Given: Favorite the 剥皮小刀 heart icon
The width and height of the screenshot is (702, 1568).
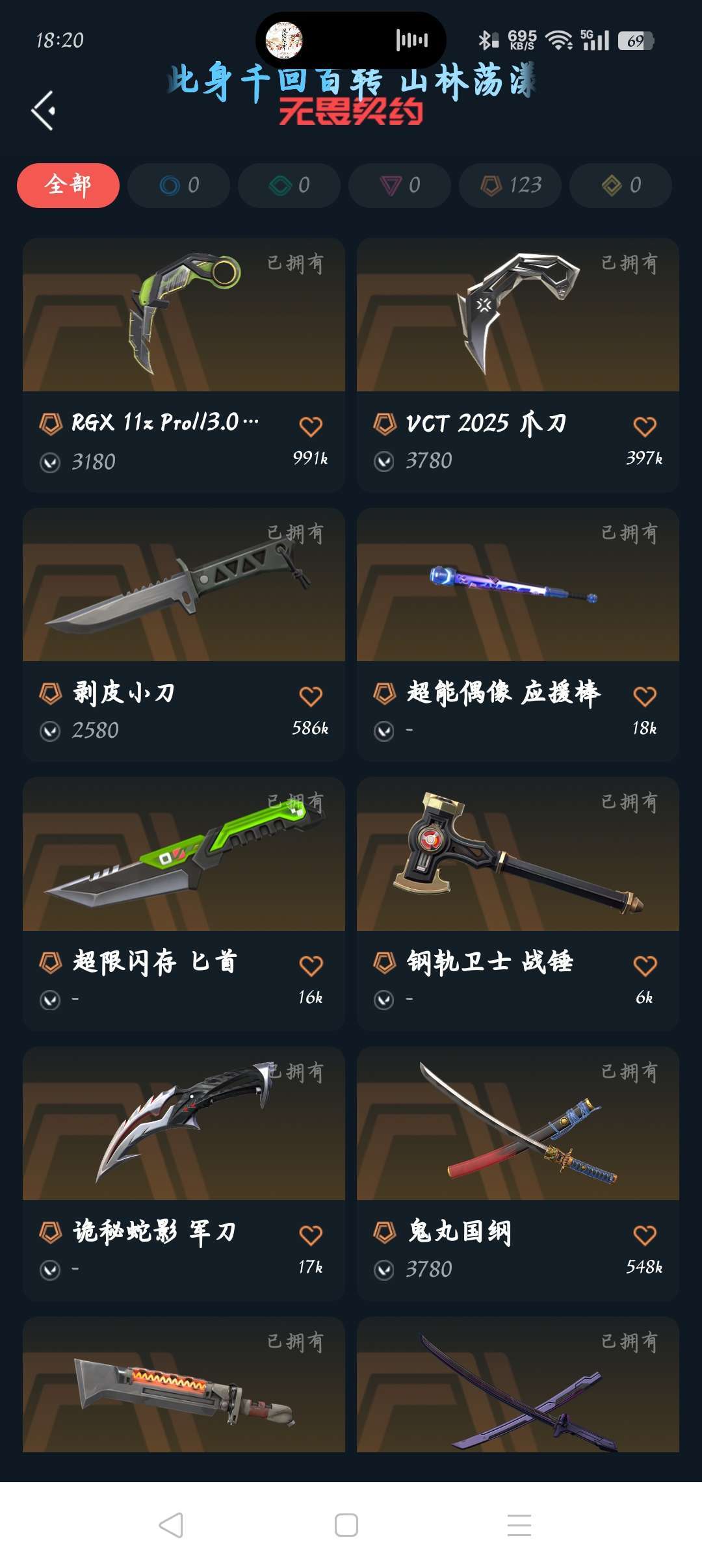Looking at the screenshot, I should pos(311,696).
